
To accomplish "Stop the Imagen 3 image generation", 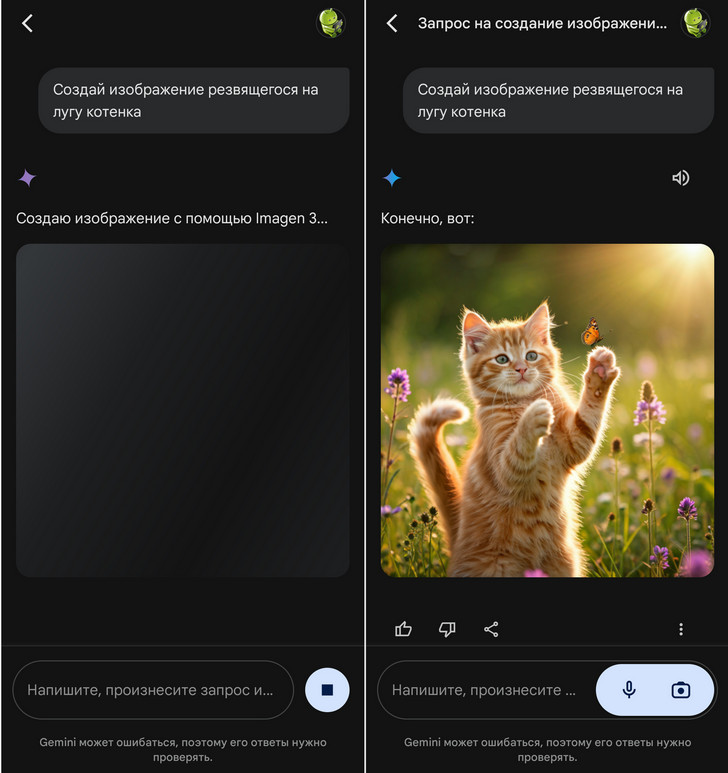I will click(x=327, y=690).
